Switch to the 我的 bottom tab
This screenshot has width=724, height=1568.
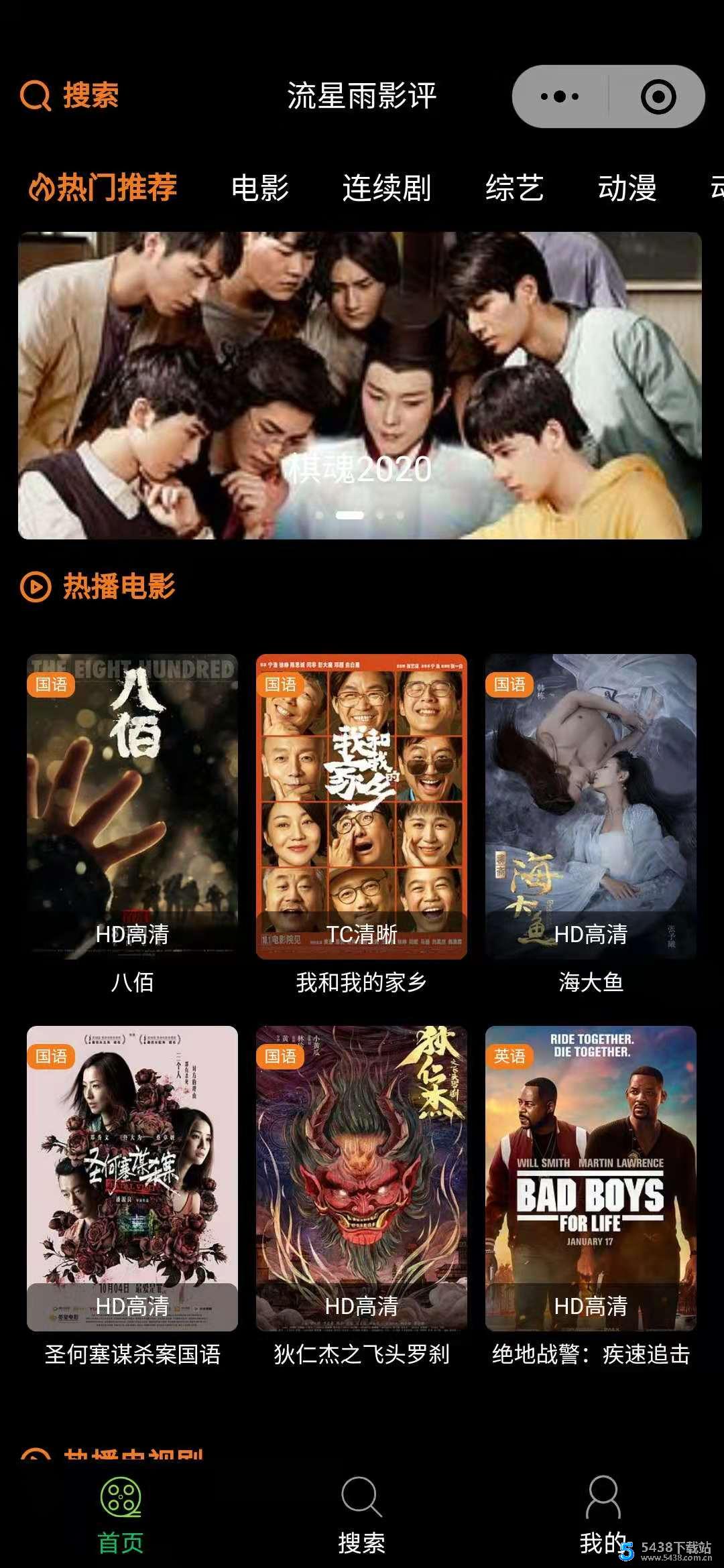[x=603, y=1514]
